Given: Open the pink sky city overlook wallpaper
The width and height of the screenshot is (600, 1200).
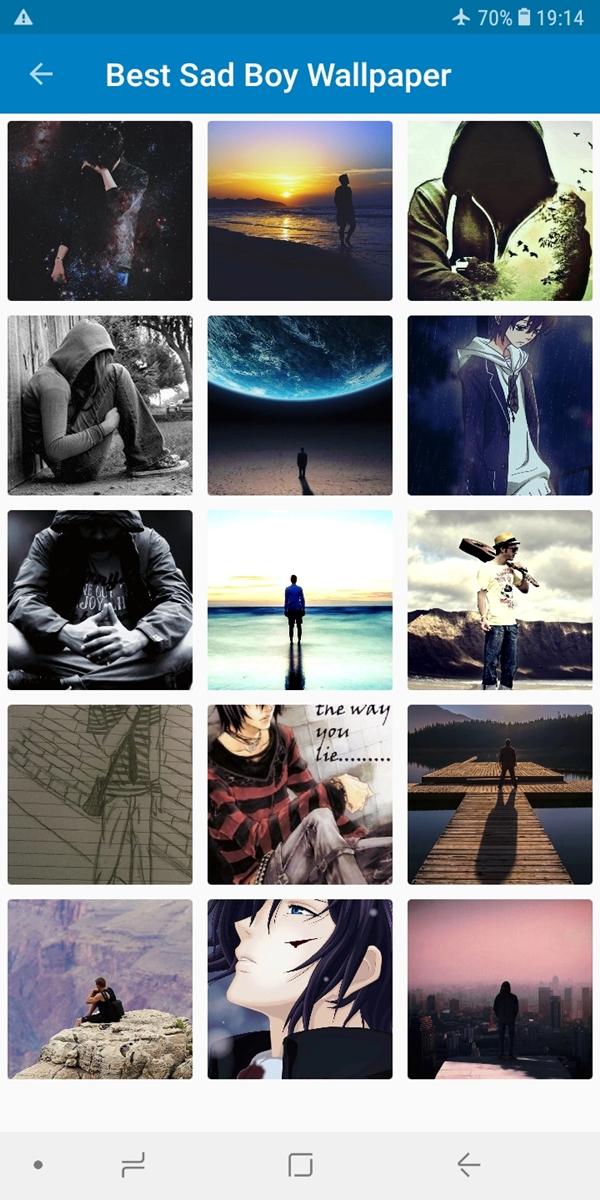Looking at the screenshot, I should 500,989.
